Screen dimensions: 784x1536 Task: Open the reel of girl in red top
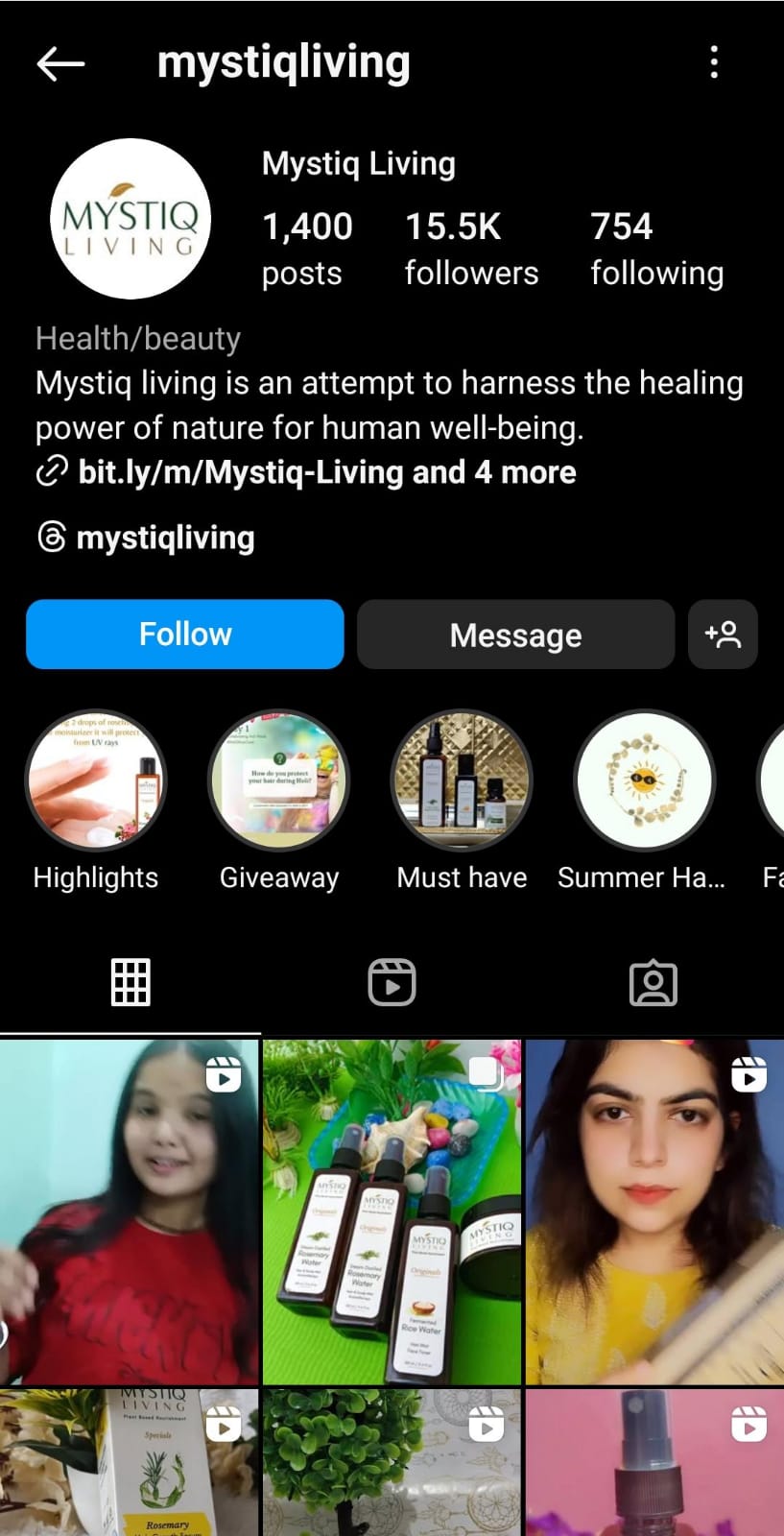[129, 1212]
